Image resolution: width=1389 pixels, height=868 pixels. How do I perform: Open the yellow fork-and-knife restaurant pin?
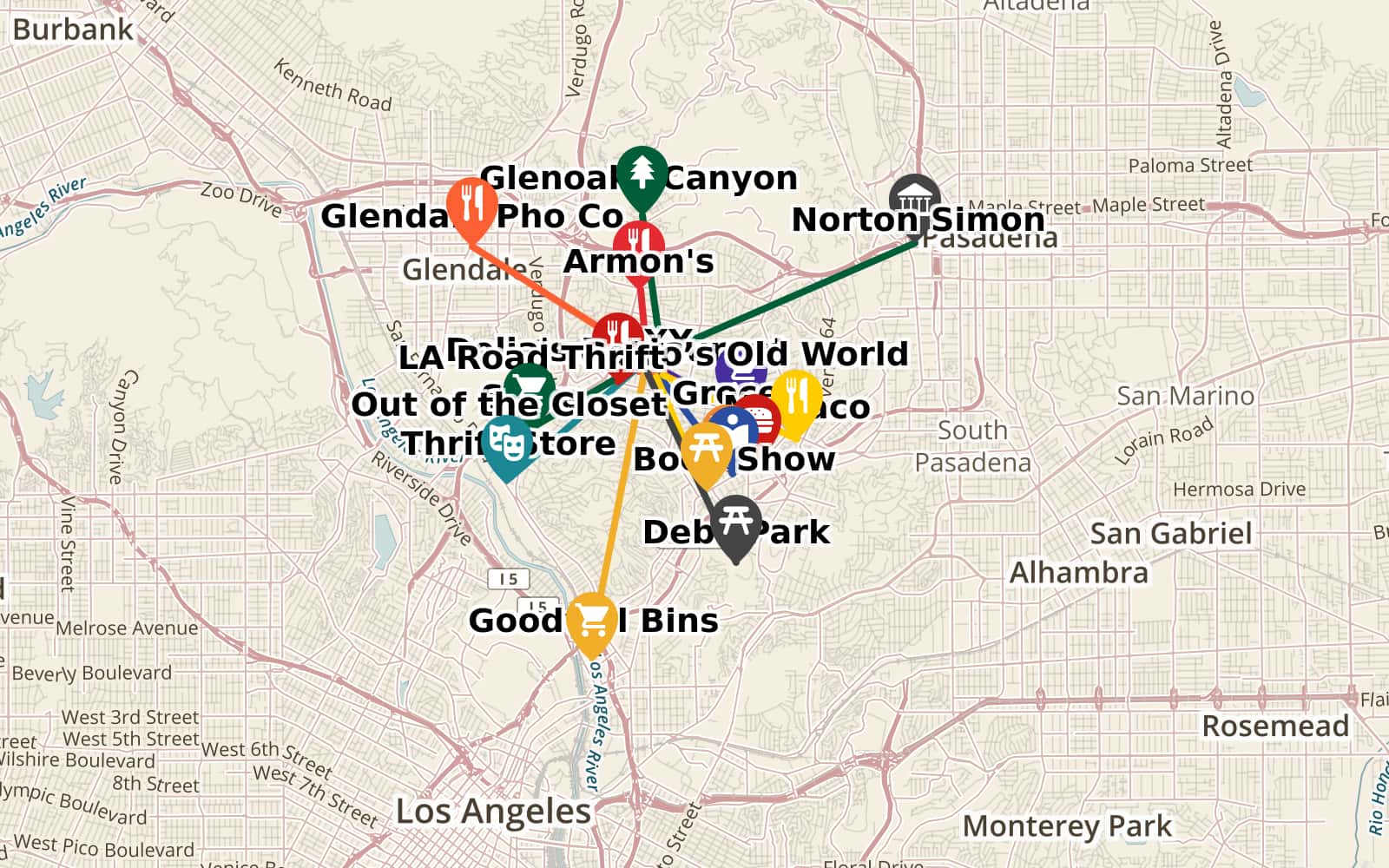[x=795, y=398]
